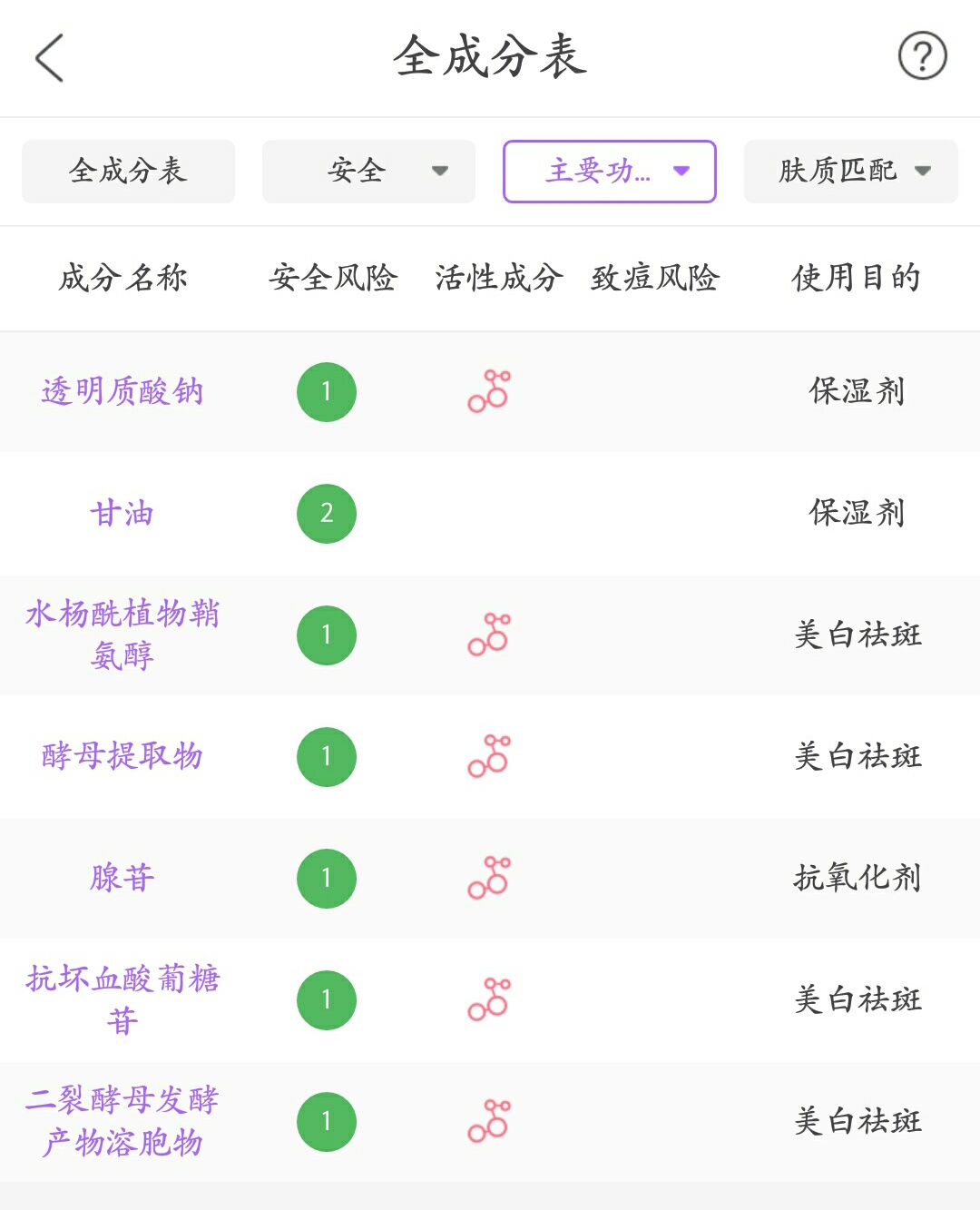980x1210 pixels.
Task: Tap the active ingredient icon next to 腺苷
Action: pos(488,878)
